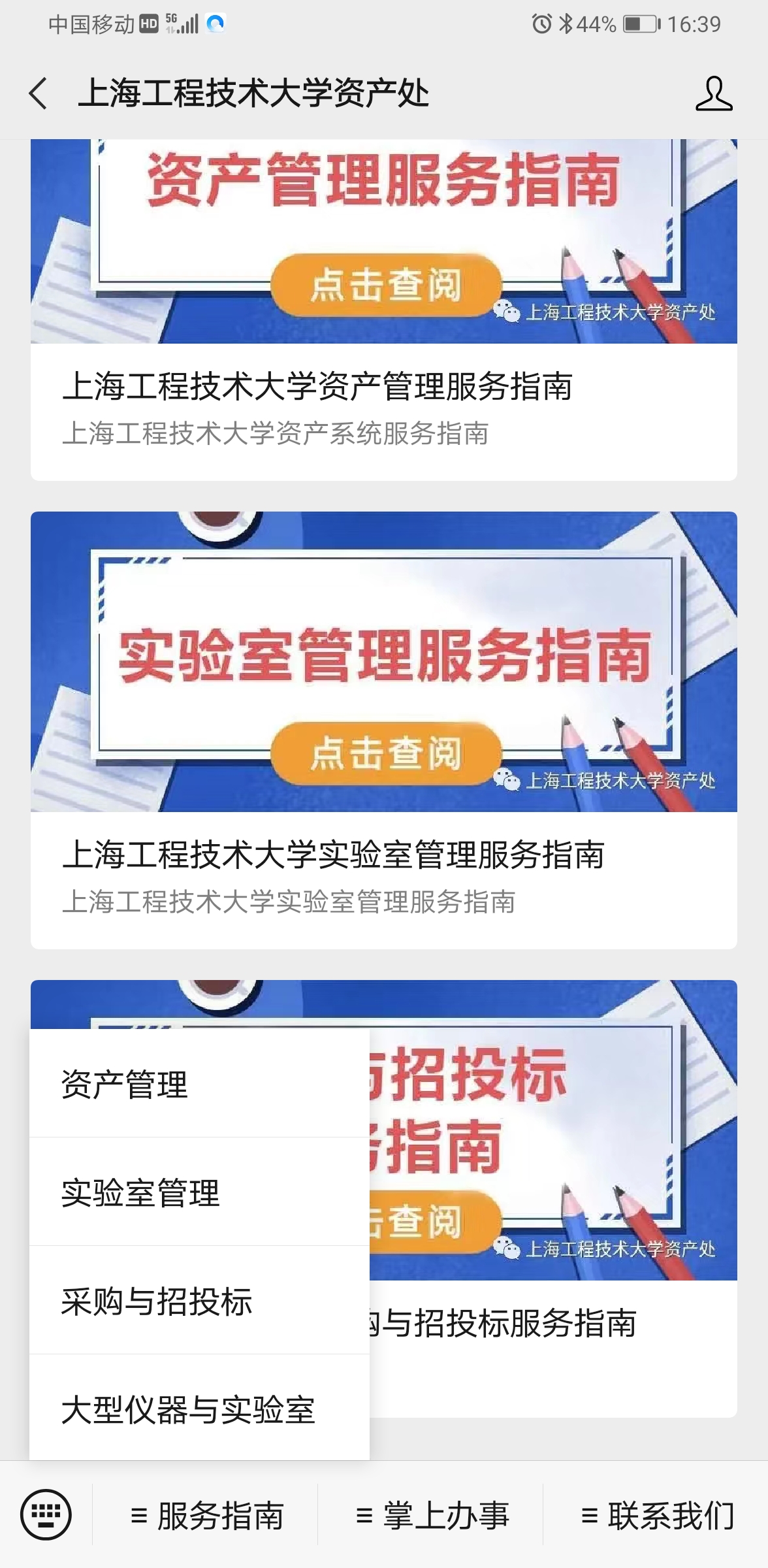Open the 掌上办事 bottom menu
This screenshot has width=768, height=1568.
point(431,1516)
